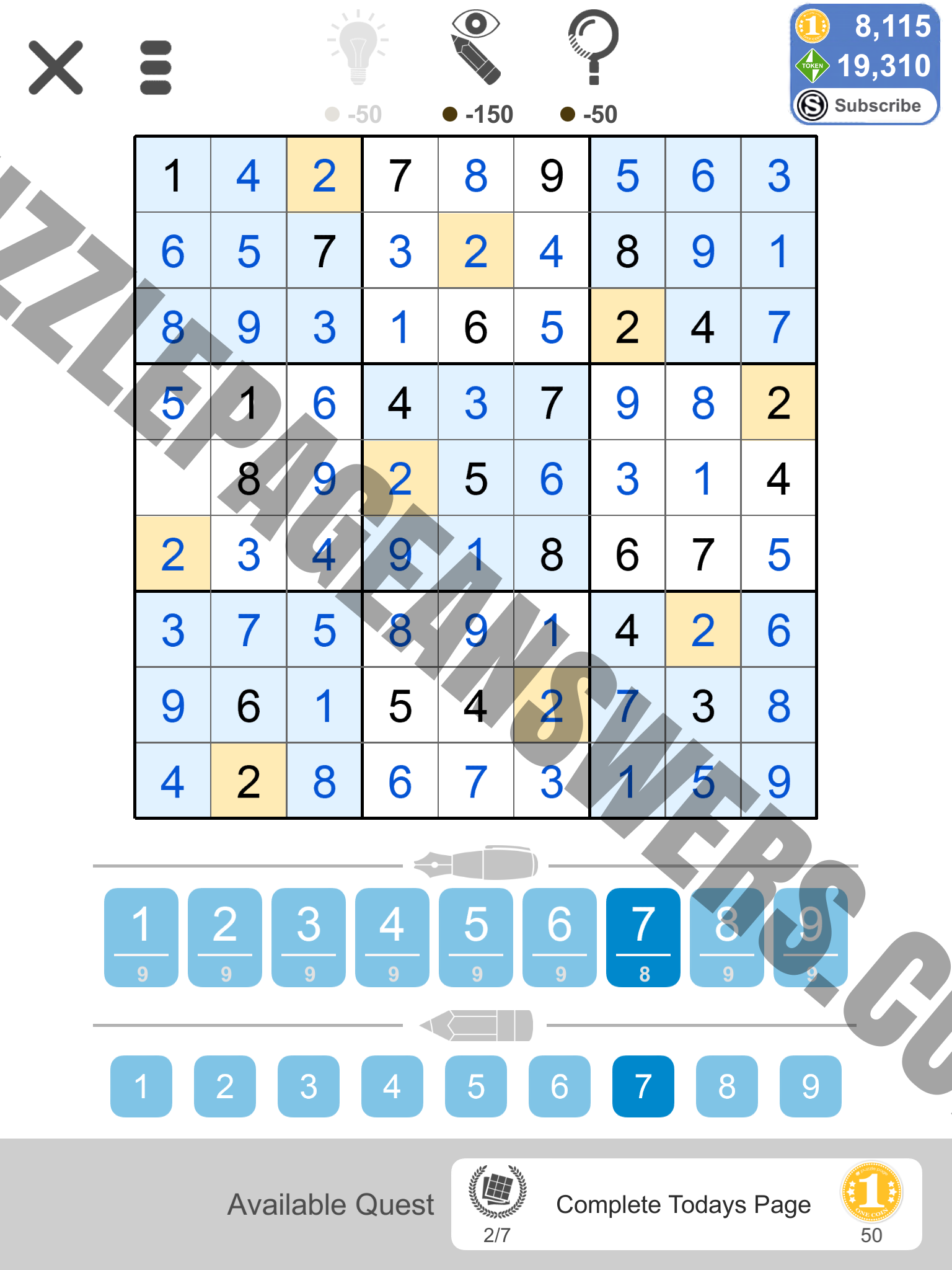Choose pen number 1
The image size is (952, 1270).
[x=141, y=936]
